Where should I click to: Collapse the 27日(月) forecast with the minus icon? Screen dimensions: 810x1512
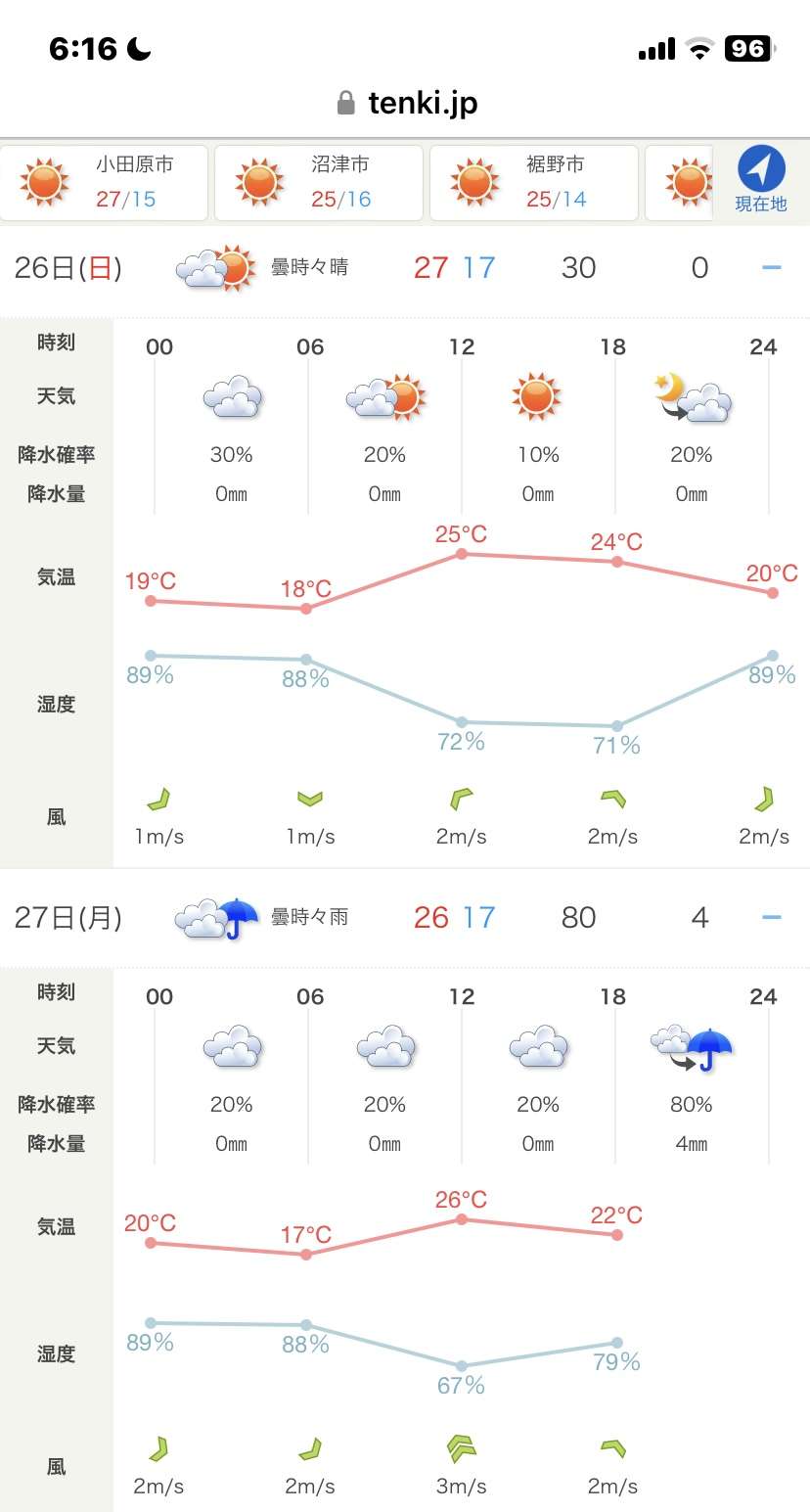(772, 917)
